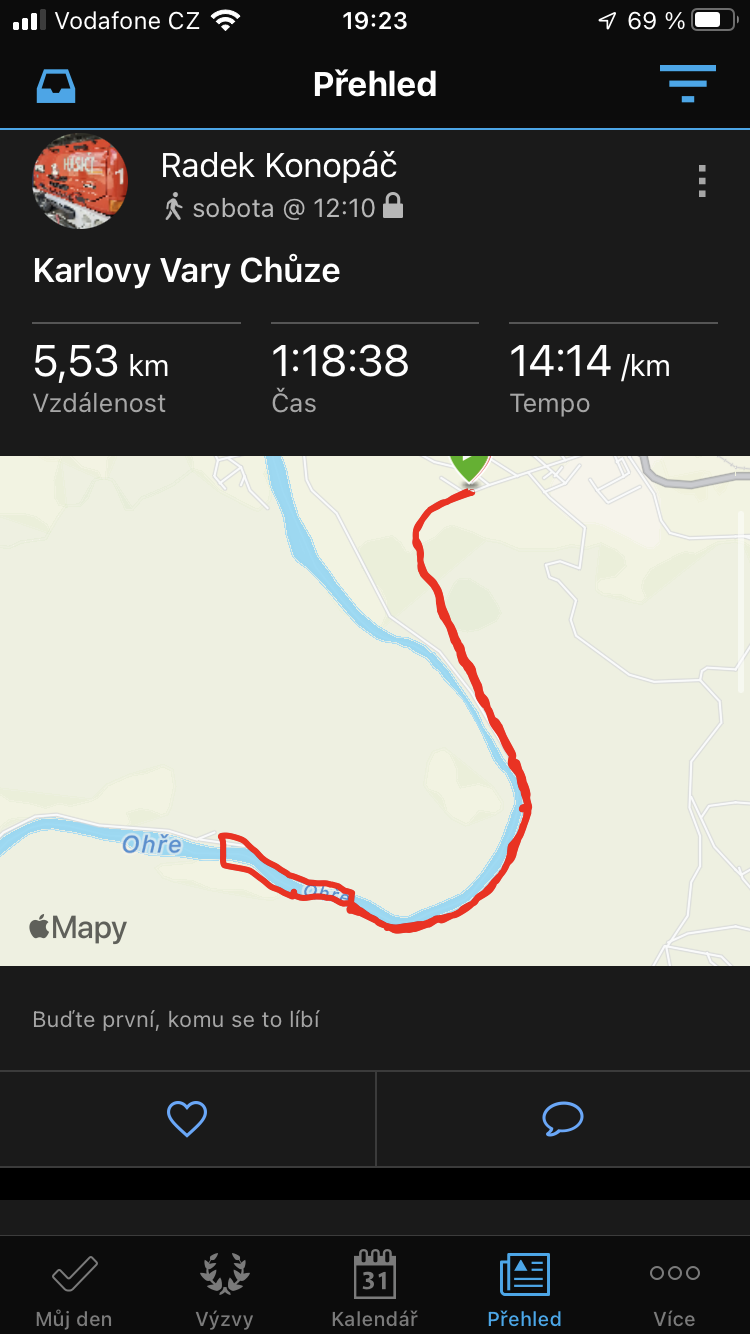Open the feed filter icon
Image resolution: width=750 pixels, height=1334 pixels.
click(x=688, y=84)
